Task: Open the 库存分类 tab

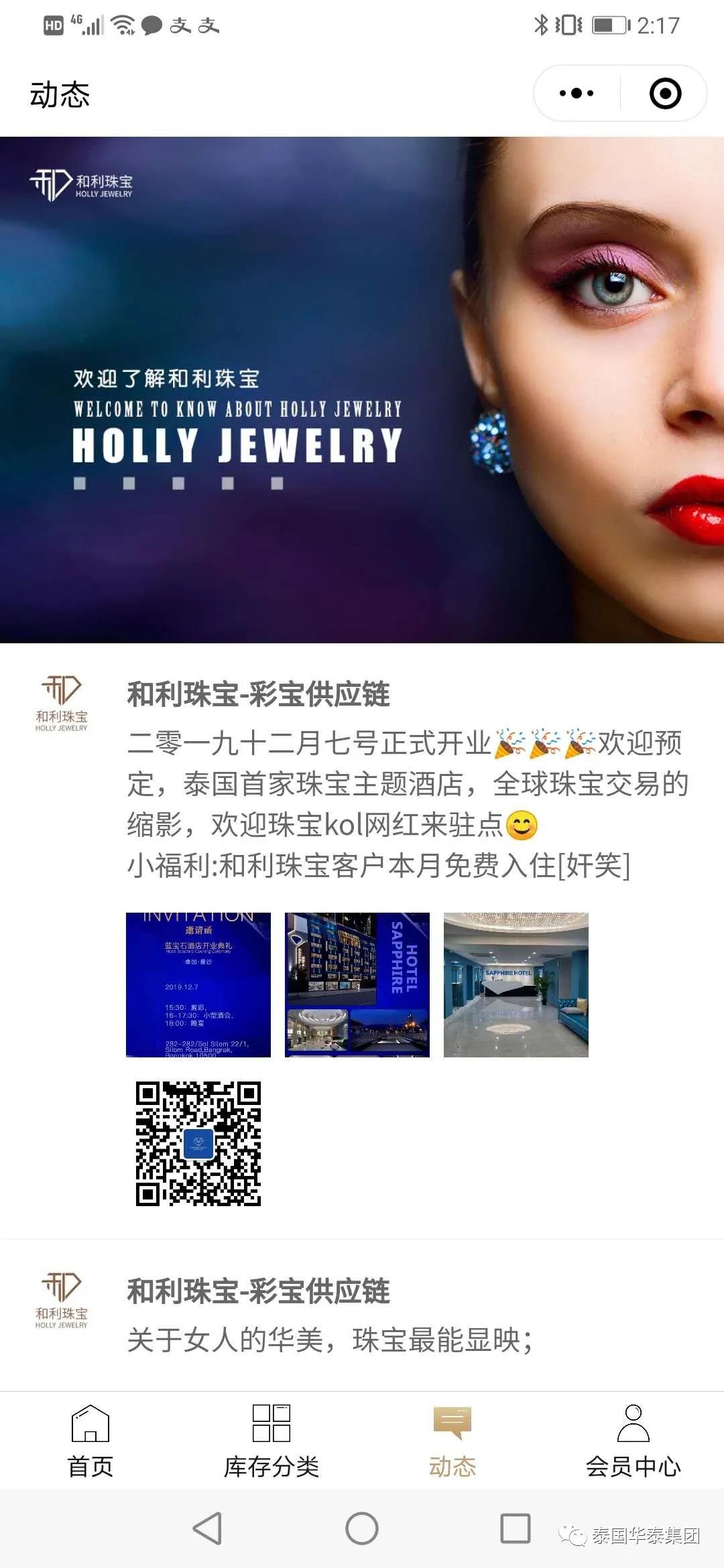Action: click(271, 1441)
